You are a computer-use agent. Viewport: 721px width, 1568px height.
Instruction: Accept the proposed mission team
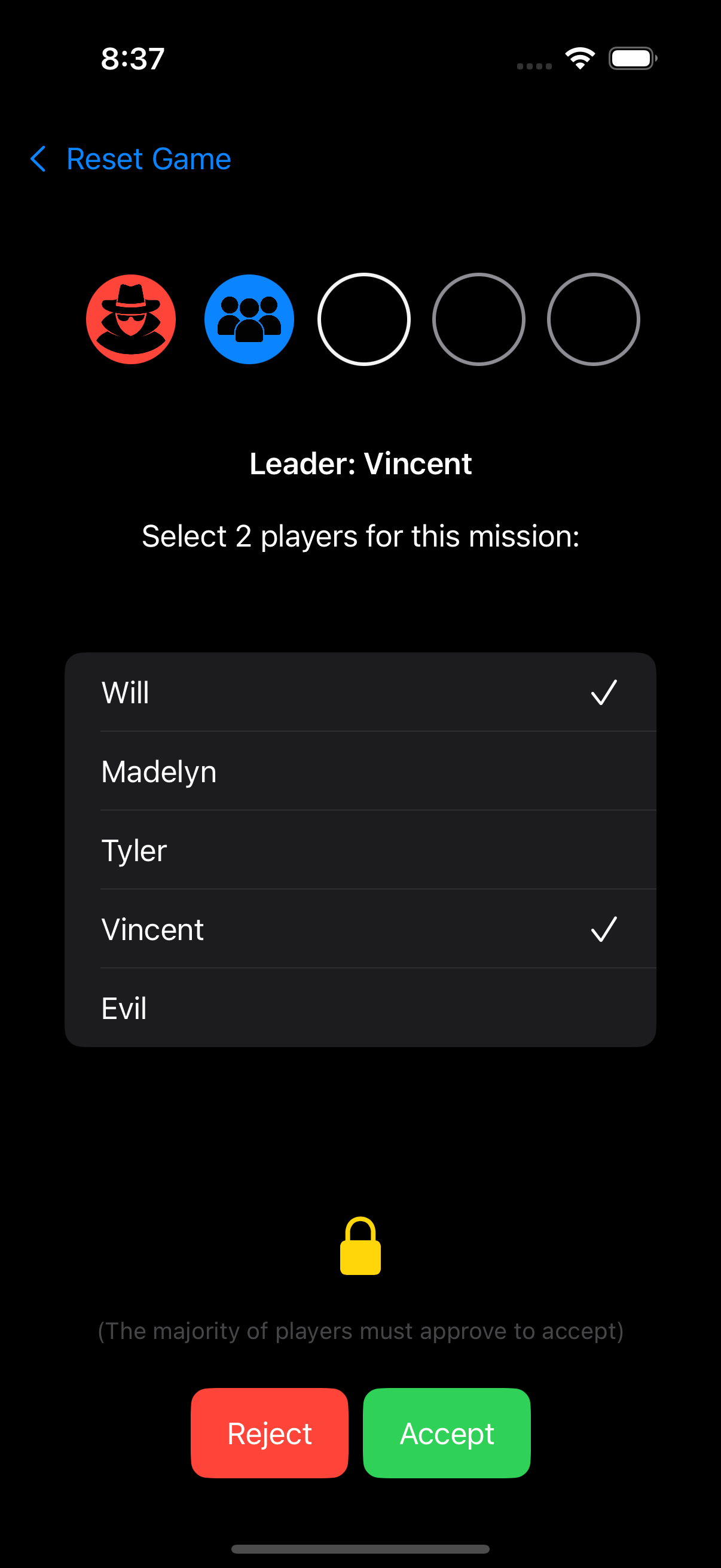(447, 1433)
